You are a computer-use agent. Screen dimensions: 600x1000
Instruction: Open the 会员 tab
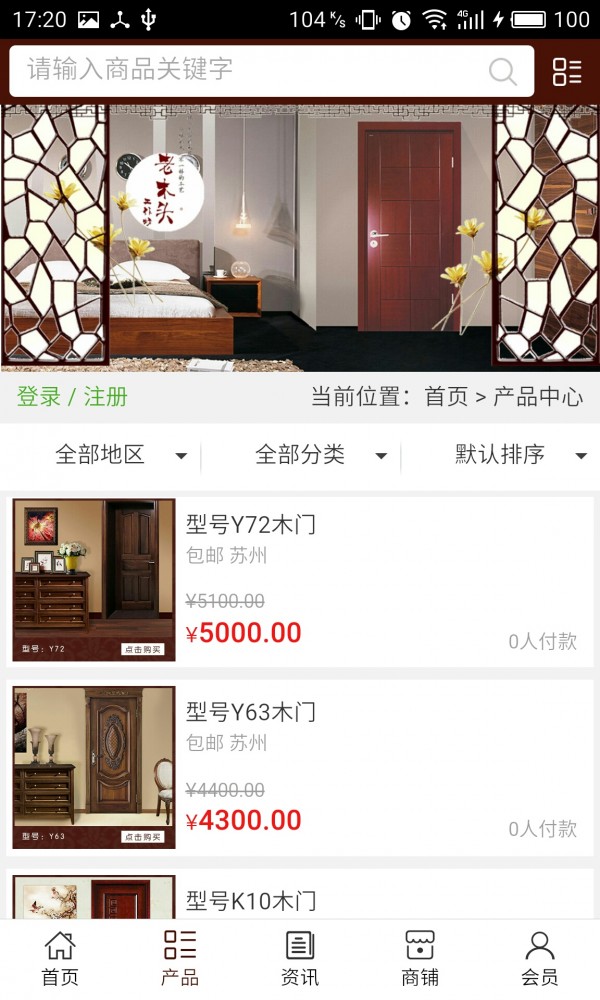pyautogui.click(x=540, y=958)
